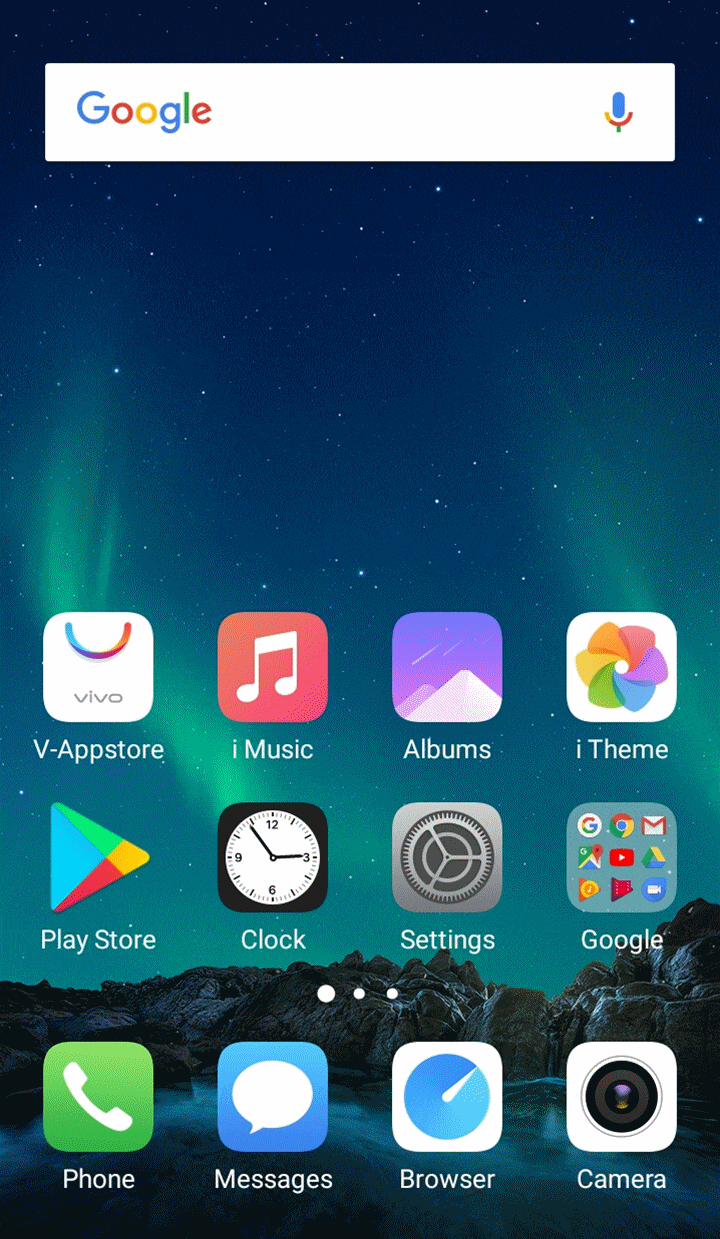Open the Albums app
720x1239 pixels.
447,667
